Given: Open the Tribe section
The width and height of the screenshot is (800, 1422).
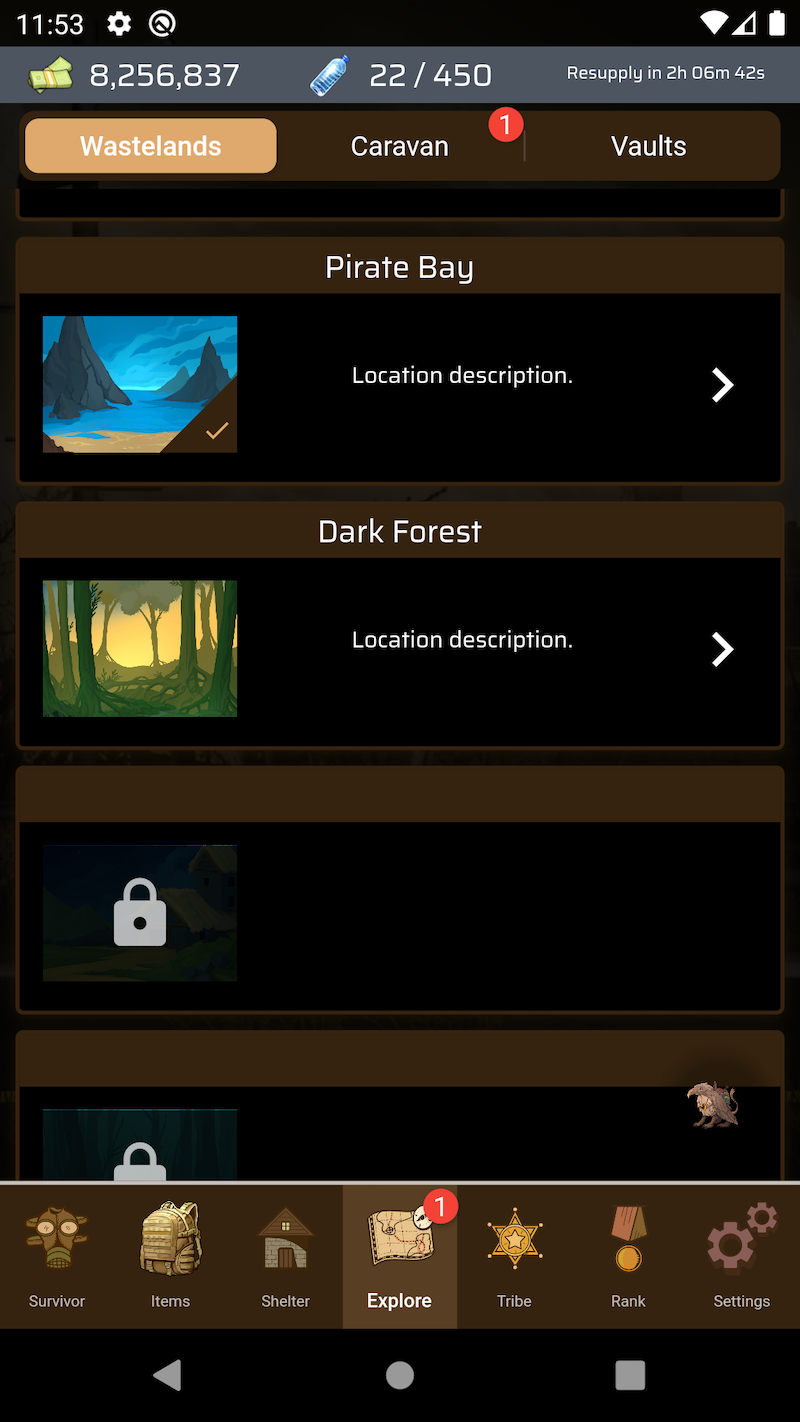Looking at the screenshot, I should click(x=514, y=1257).
